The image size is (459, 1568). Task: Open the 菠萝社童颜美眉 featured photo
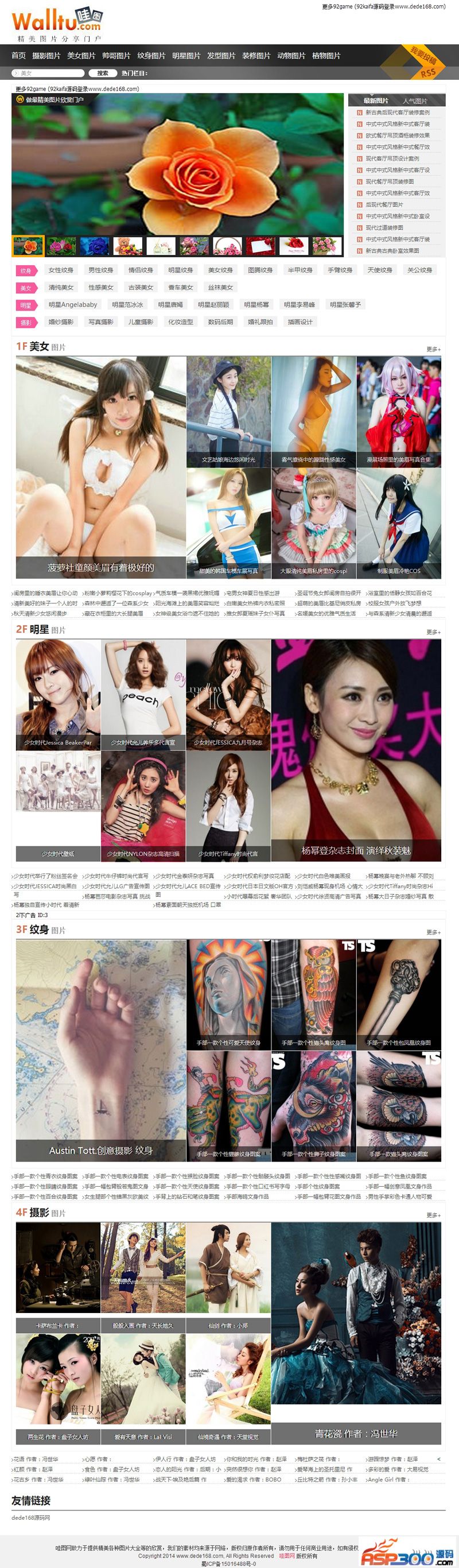(x=101, y=467)
